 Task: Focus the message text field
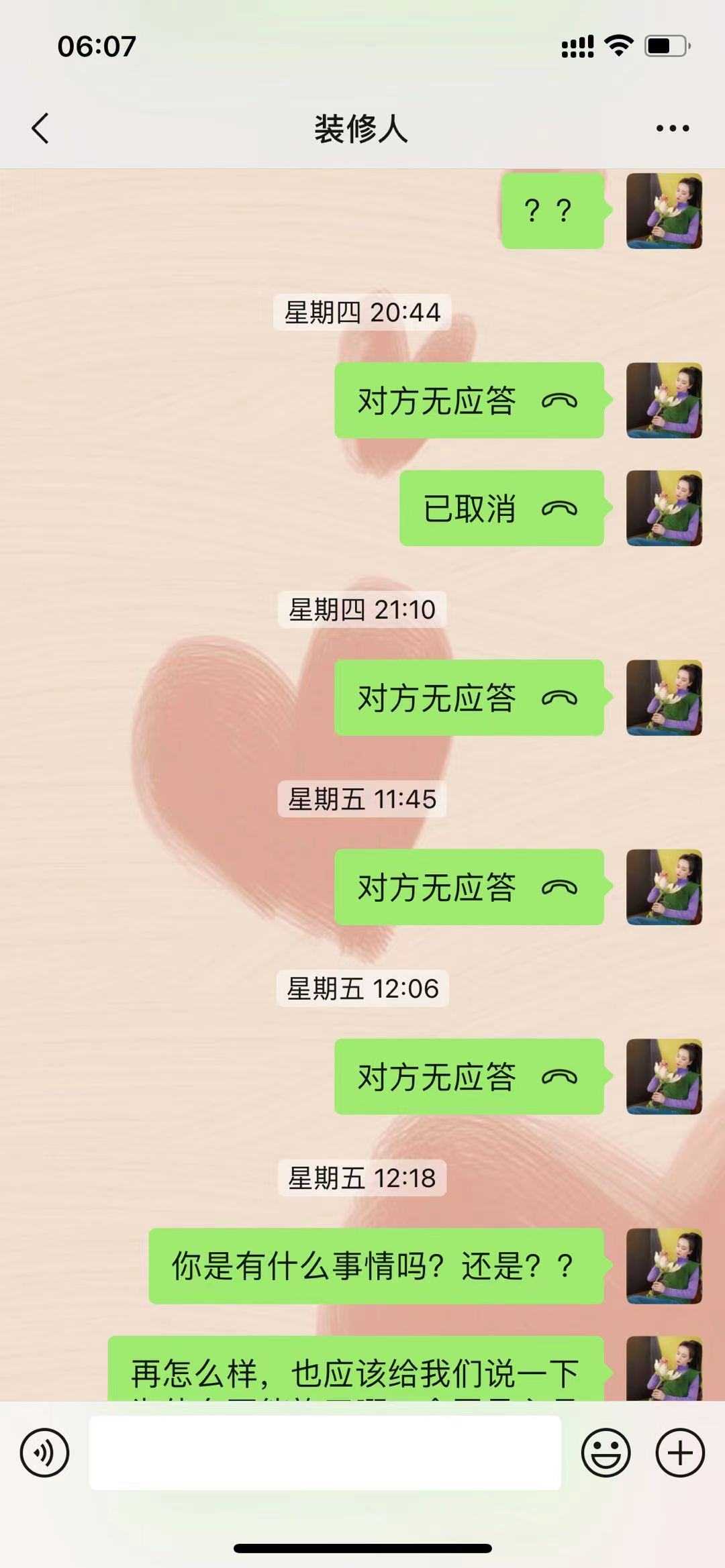(x=325, y=1453)
